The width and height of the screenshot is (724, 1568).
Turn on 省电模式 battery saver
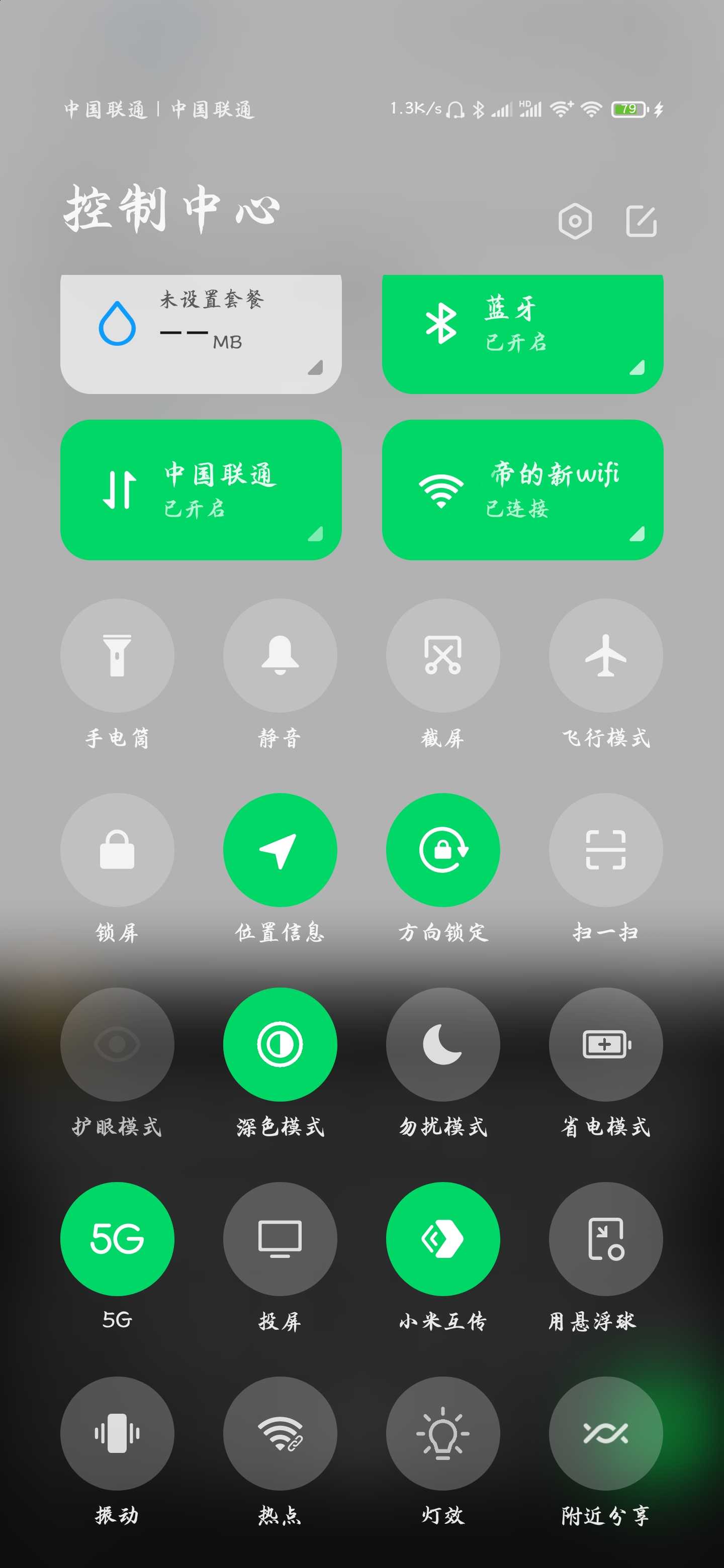tap(606, 1044)
